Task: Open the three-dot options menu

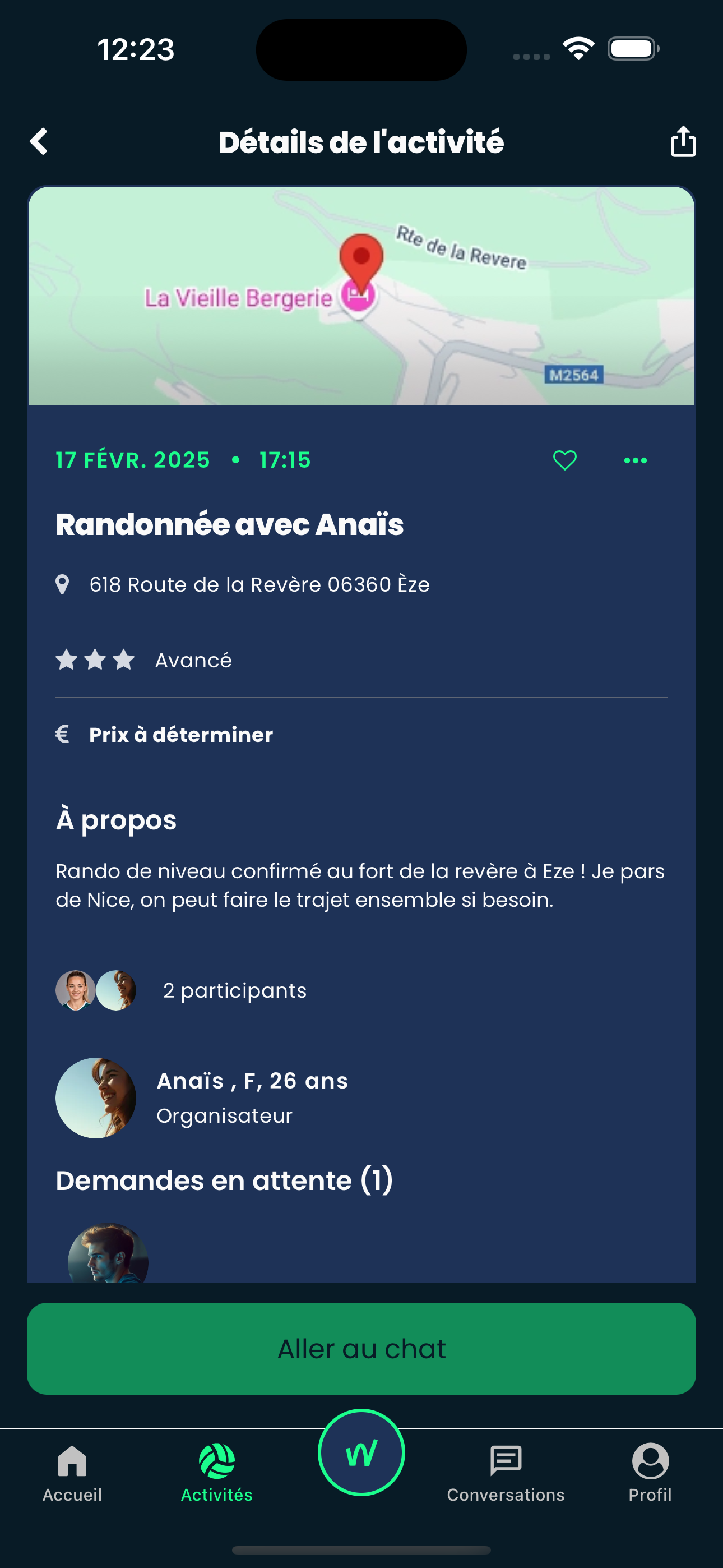Action: pos(636,460)
